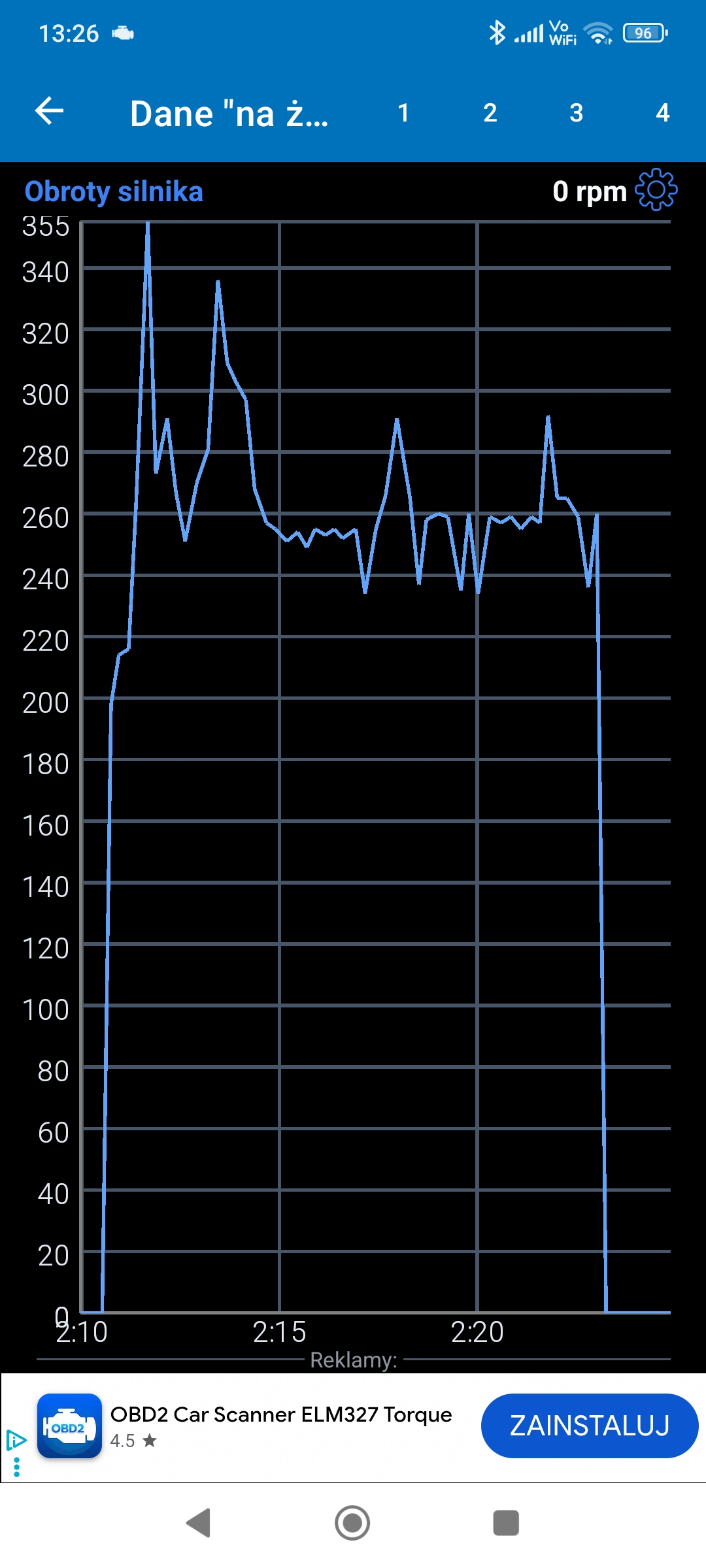Open the OBD2 Car Scanner ad
The height and width of the screenshot is (1568, 706).
[280, 1415]
